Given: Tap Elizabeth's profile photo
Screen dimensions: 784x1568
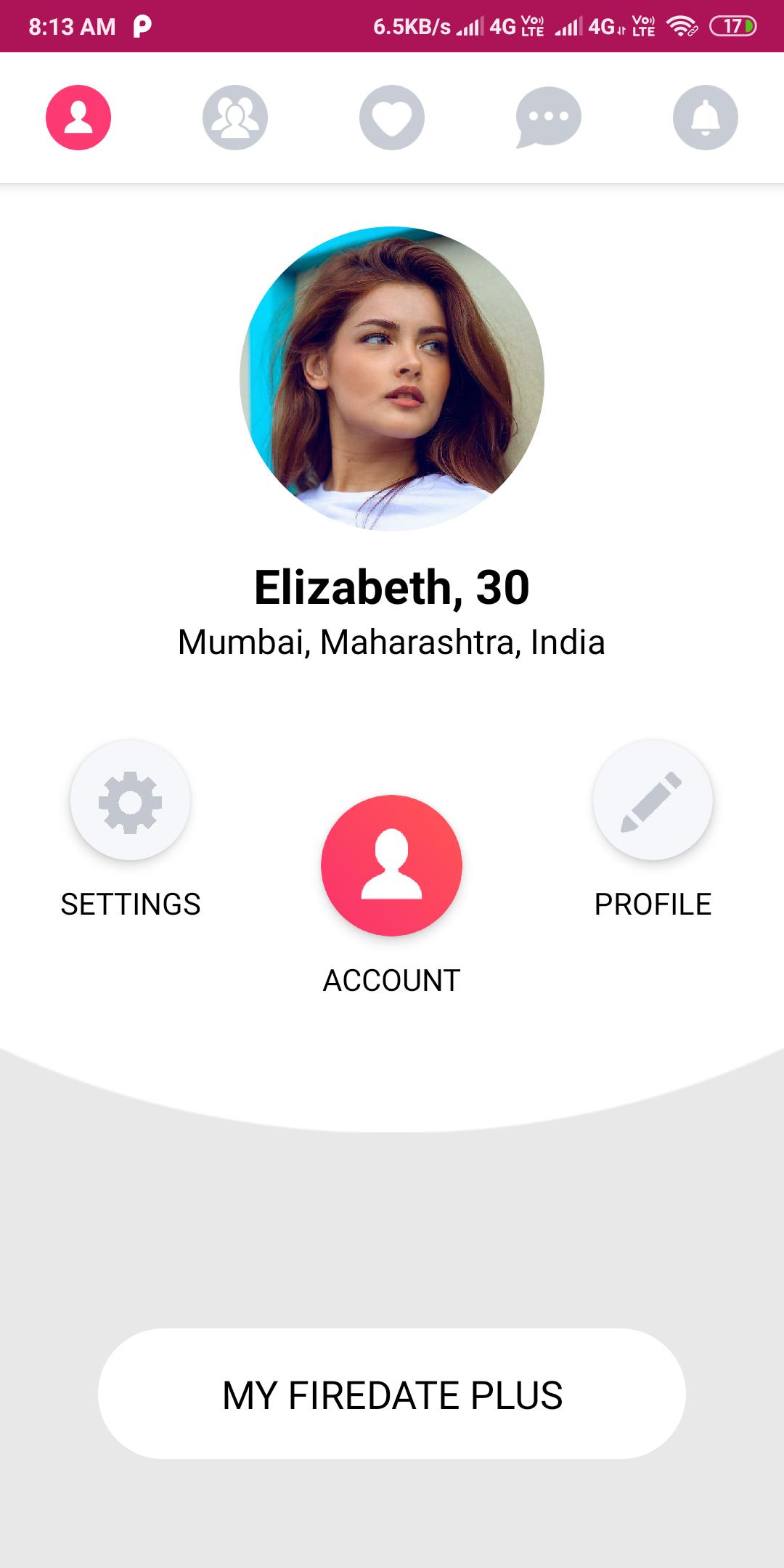Looking at the screenshot, I should point(392,379).
